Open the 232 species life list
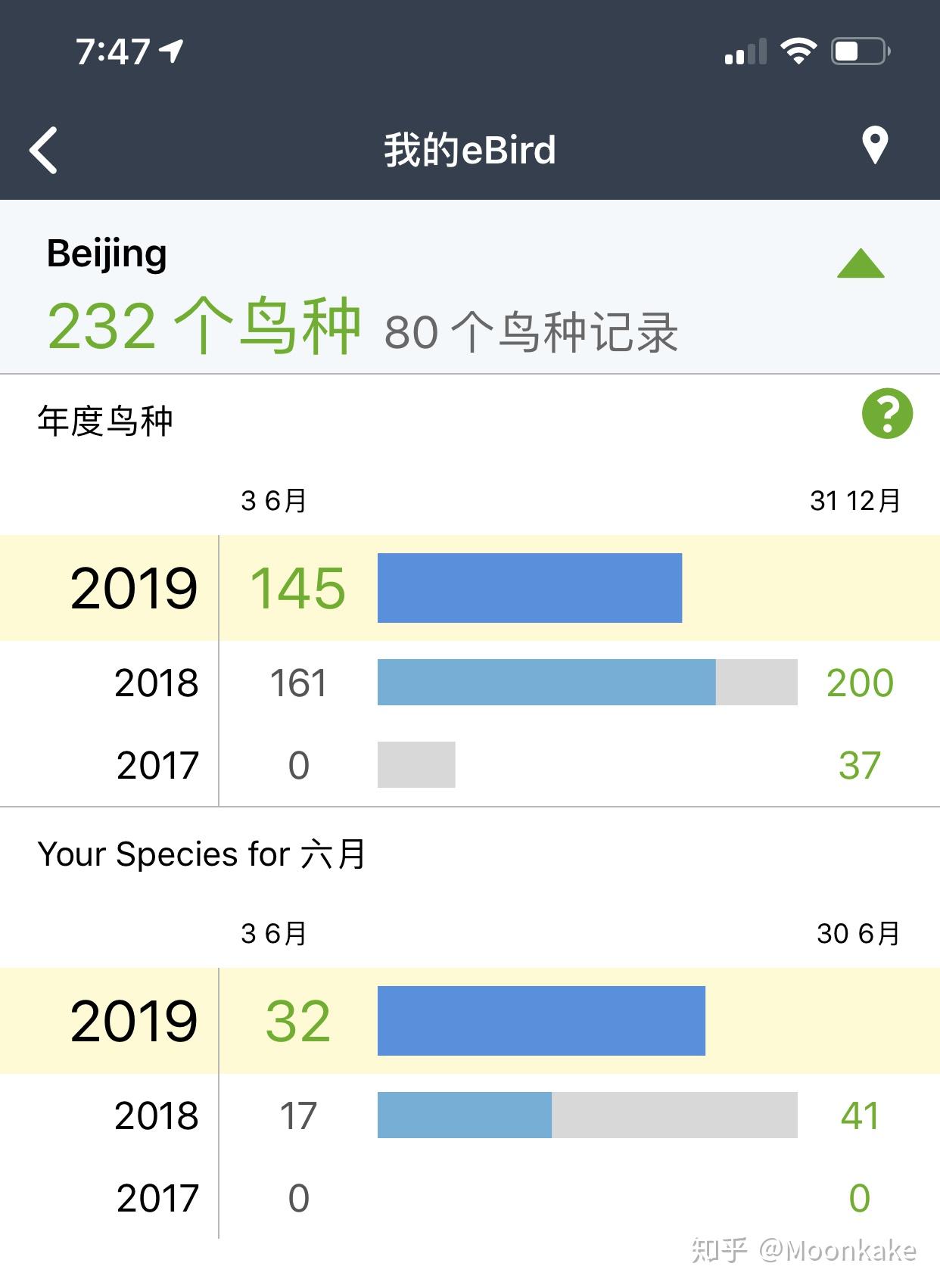 tap(204, 326)
